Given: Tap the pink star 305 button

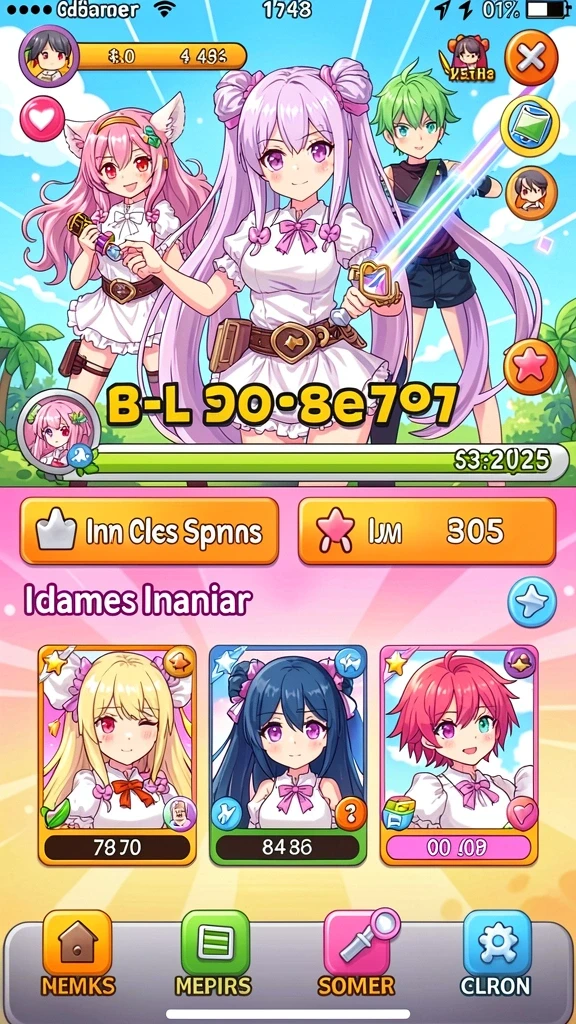Looking at the screenshot, I should pos(427,531).
